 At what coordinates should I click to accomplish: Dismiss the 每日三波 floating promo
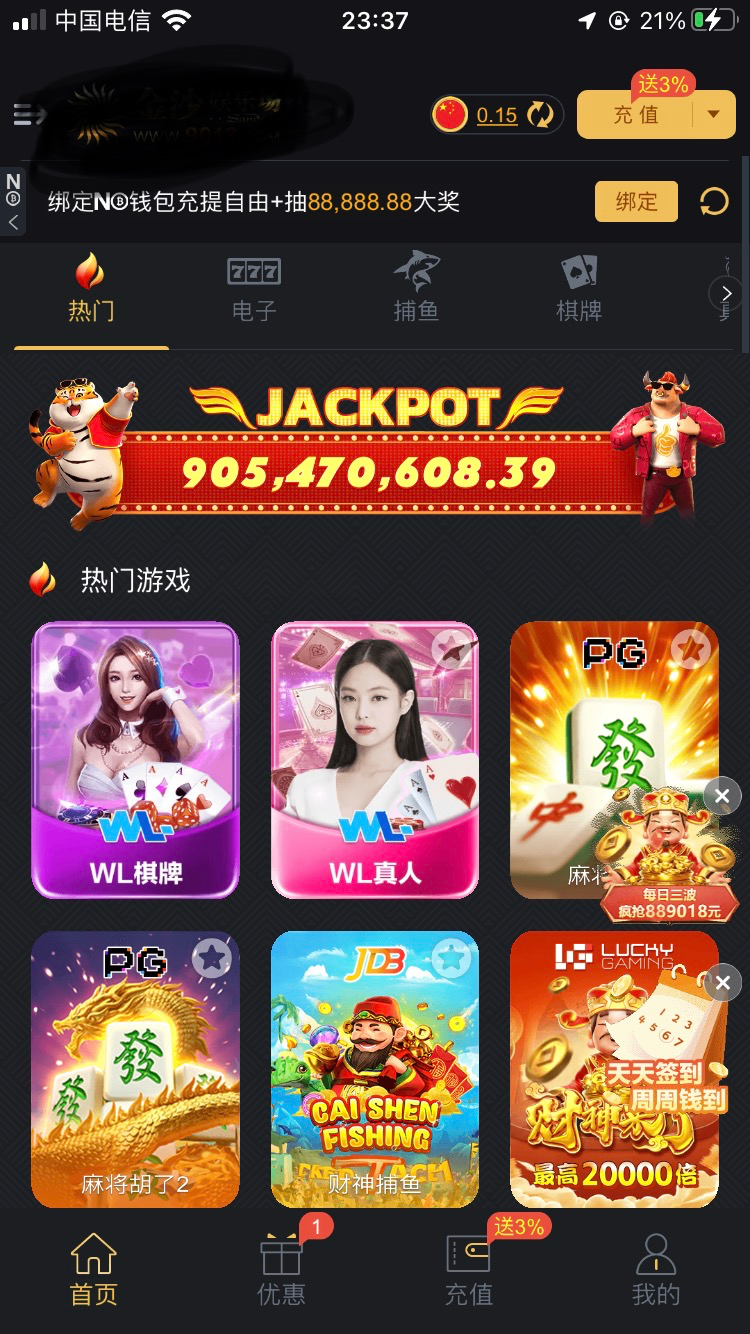point(722,796)
